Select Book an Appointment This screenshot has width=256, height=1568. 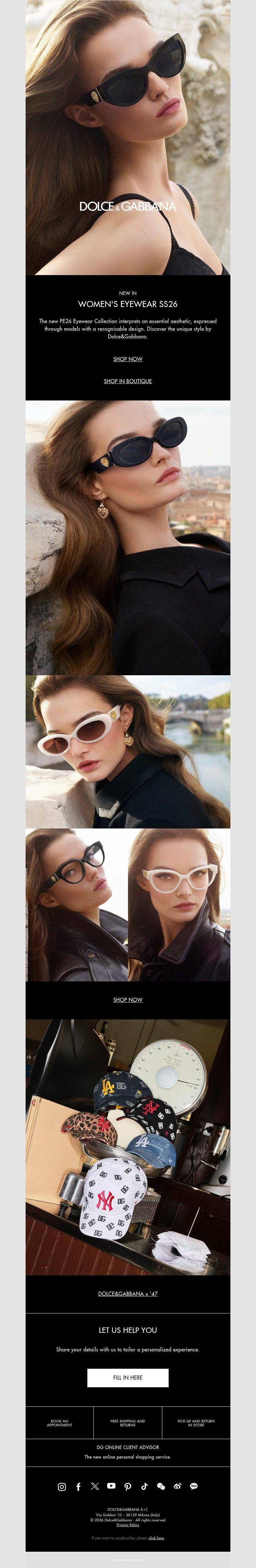point(60,1422)
